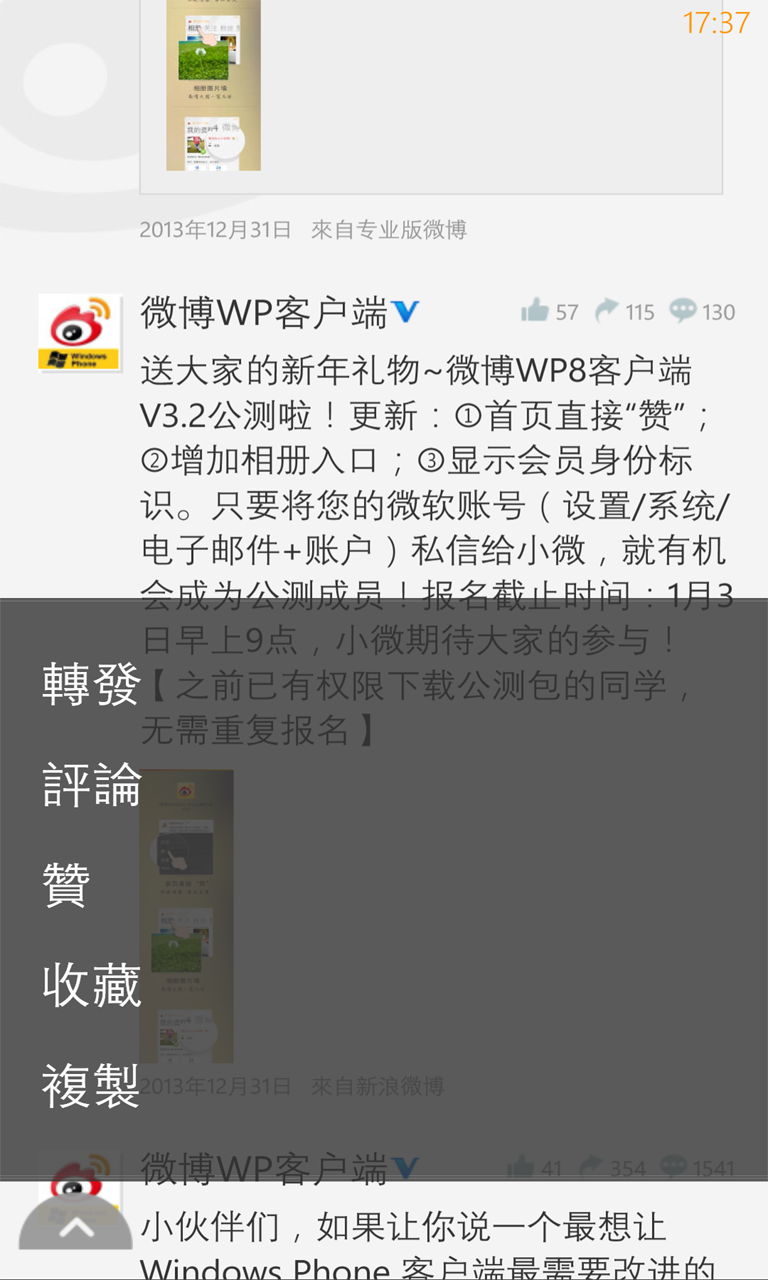Image resolution: width=768 pixels, height=1280 pixels.
Task: Tap 贊 to like the post
Action: pos(66,885)
